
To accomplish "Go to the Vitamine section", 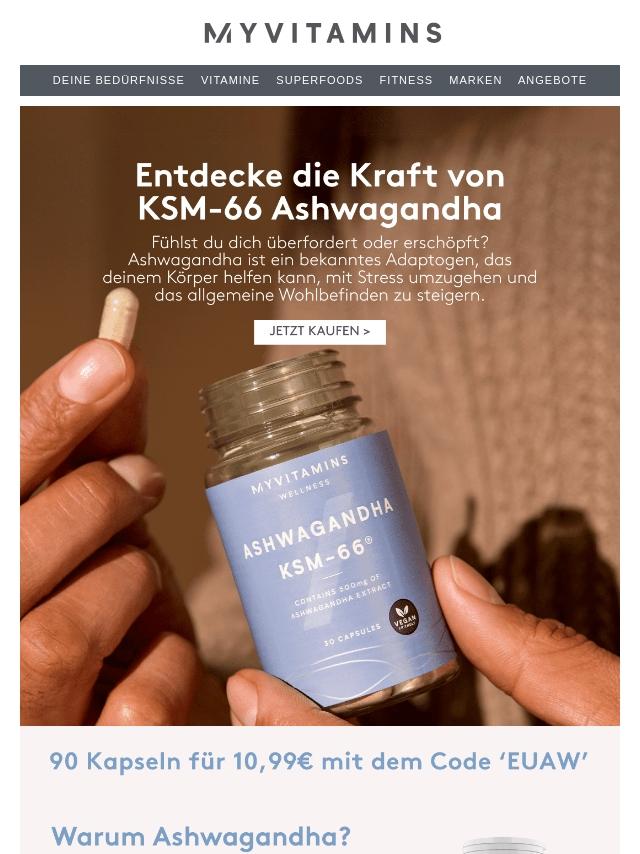I will click(230, 80).
